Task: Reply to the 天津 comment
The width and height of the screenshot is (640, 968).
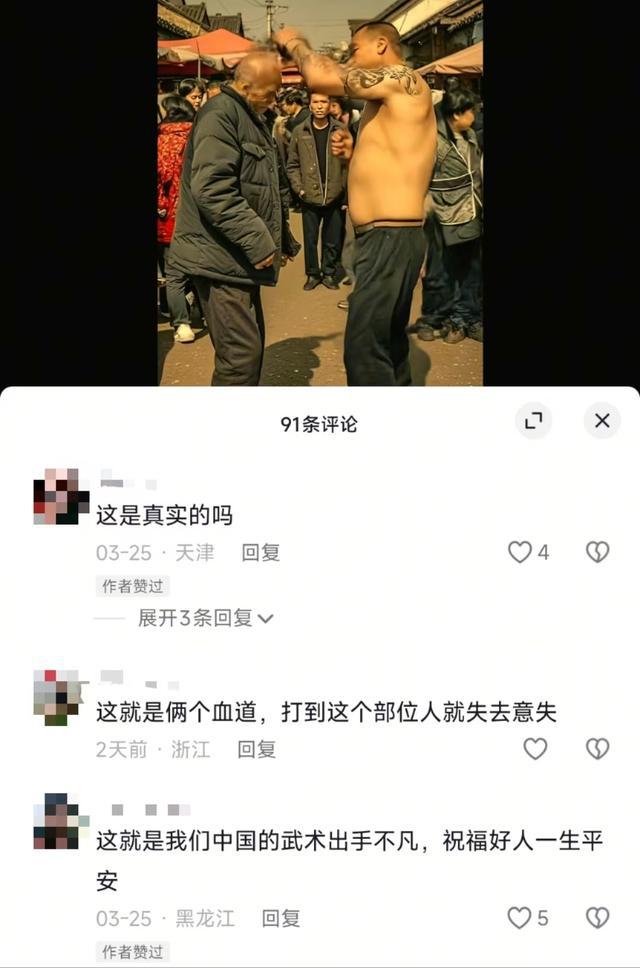Action: [x=260, y=552]
